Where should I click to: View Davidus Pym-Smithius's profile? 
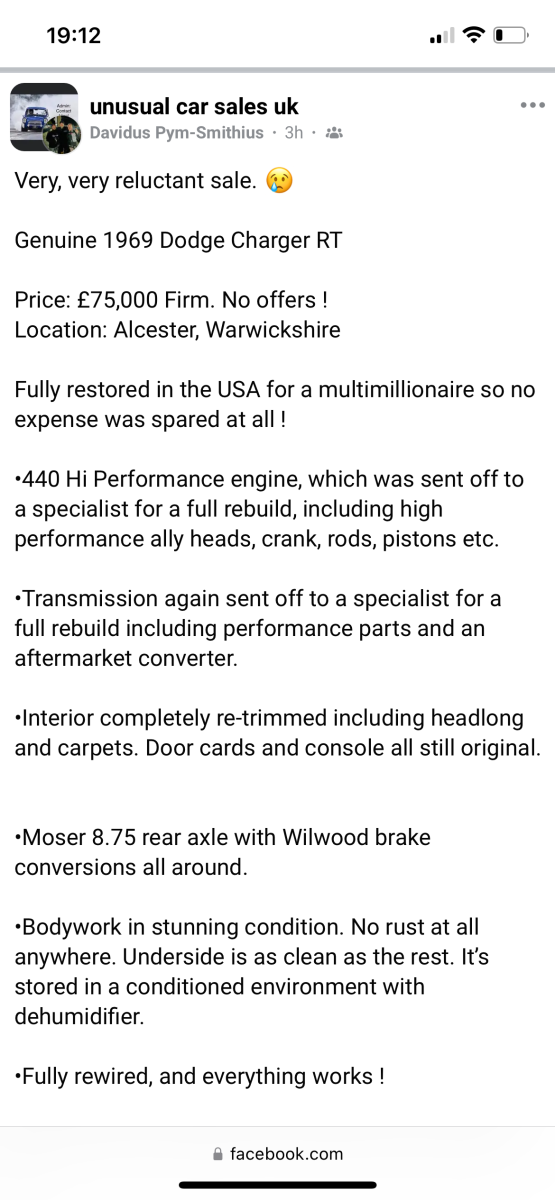pyautogui.click(x=177, y=132)
